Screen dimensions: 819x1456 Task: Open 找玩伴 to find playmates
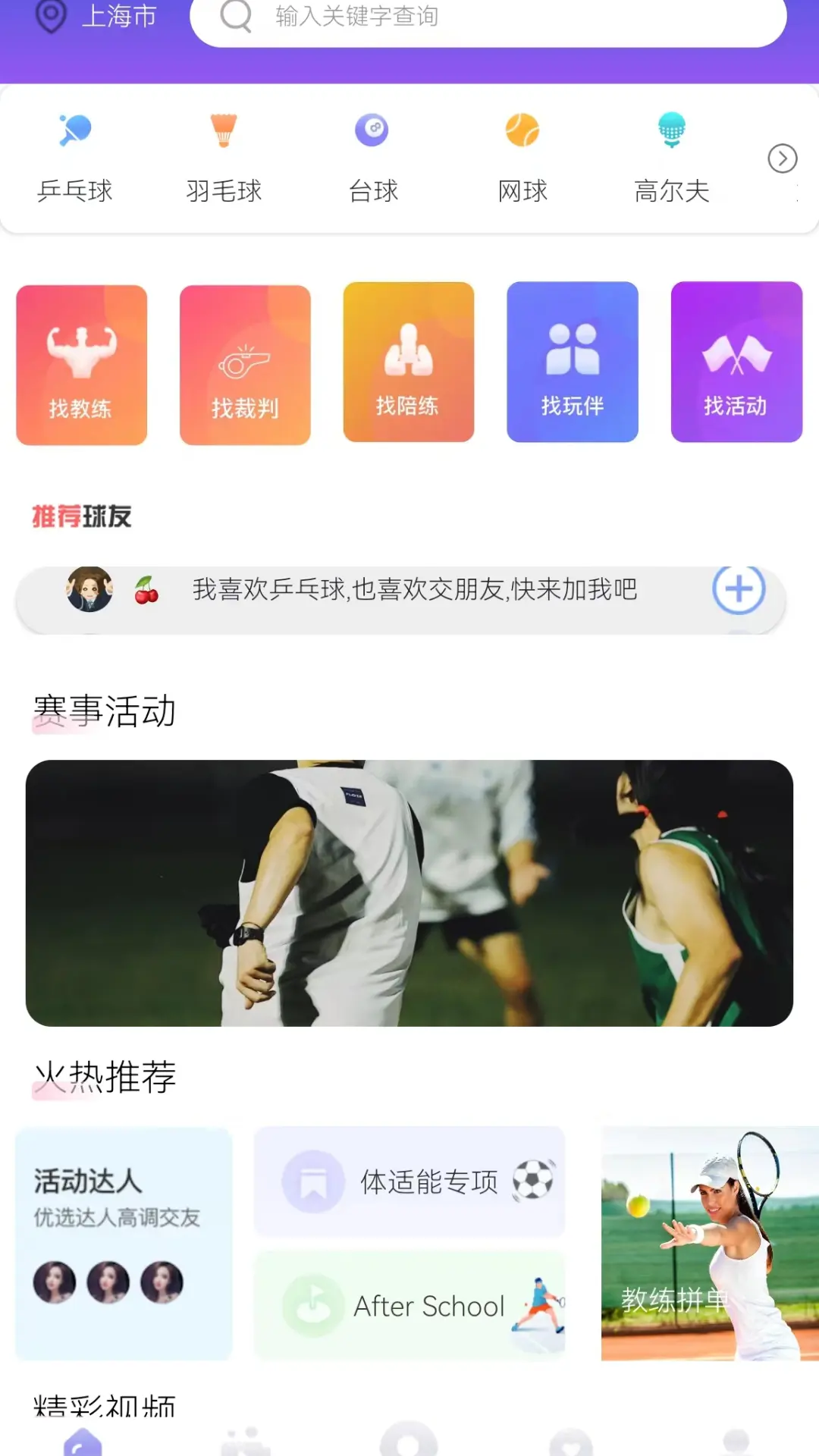[x=573, y=362]
